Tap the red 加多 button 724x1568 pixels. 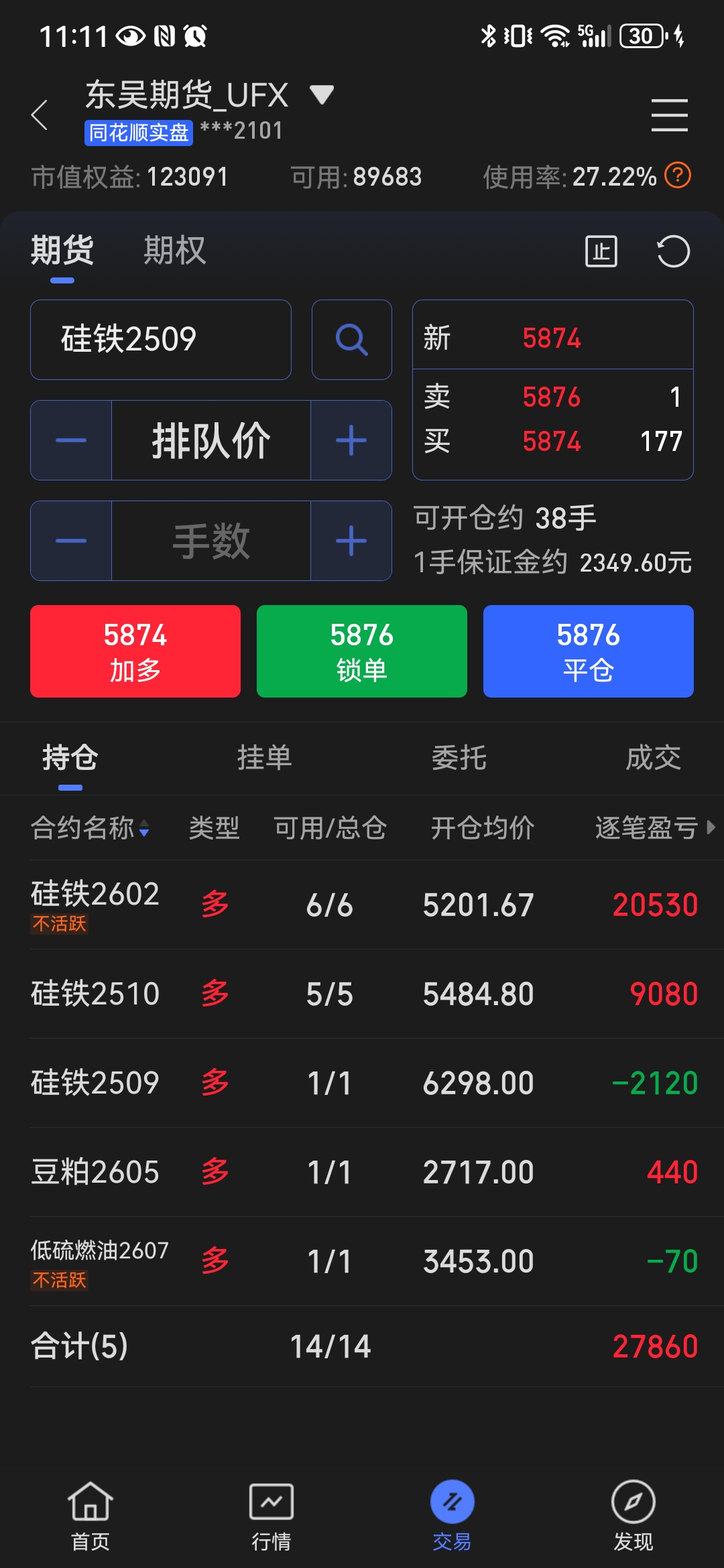(135, 651)
